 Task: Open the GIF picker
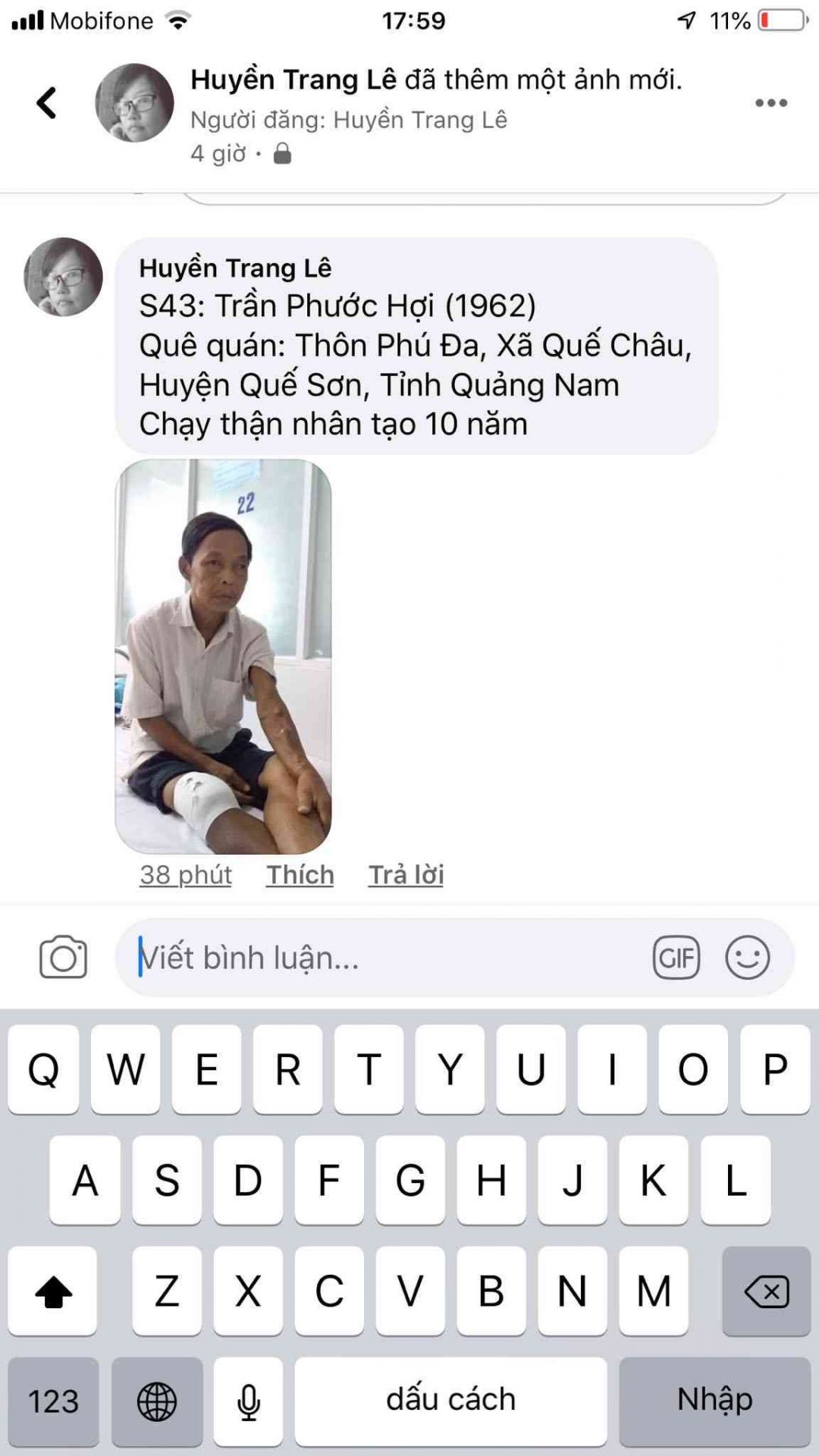[676, 957]
